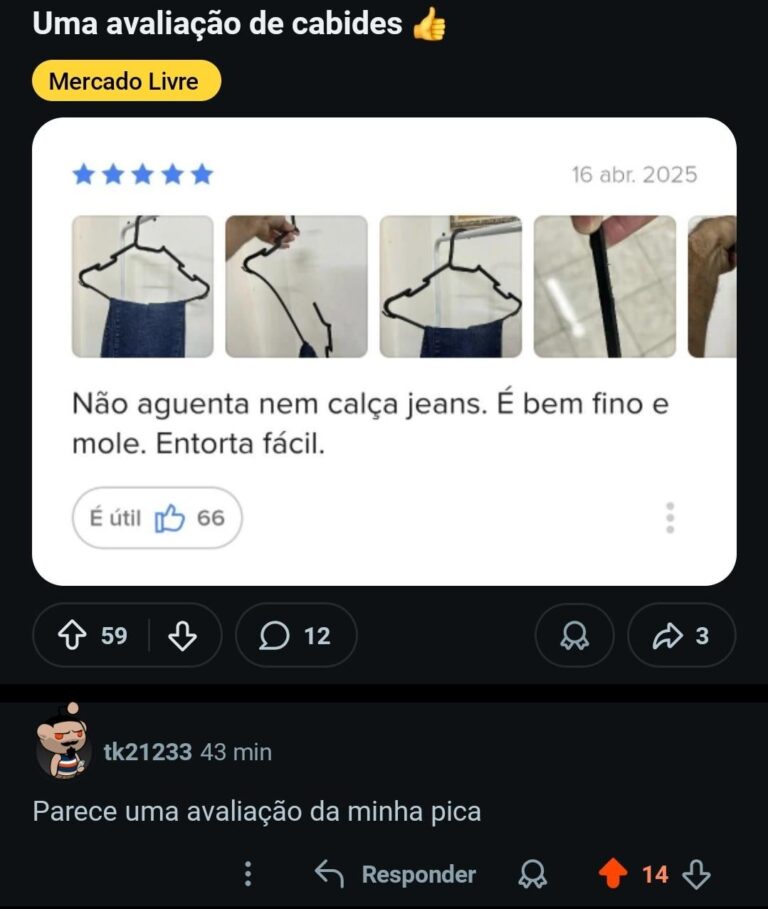Downvote the post about cabides
The width and height of the screenshot is (768, 909).
[x=182, y=636]
